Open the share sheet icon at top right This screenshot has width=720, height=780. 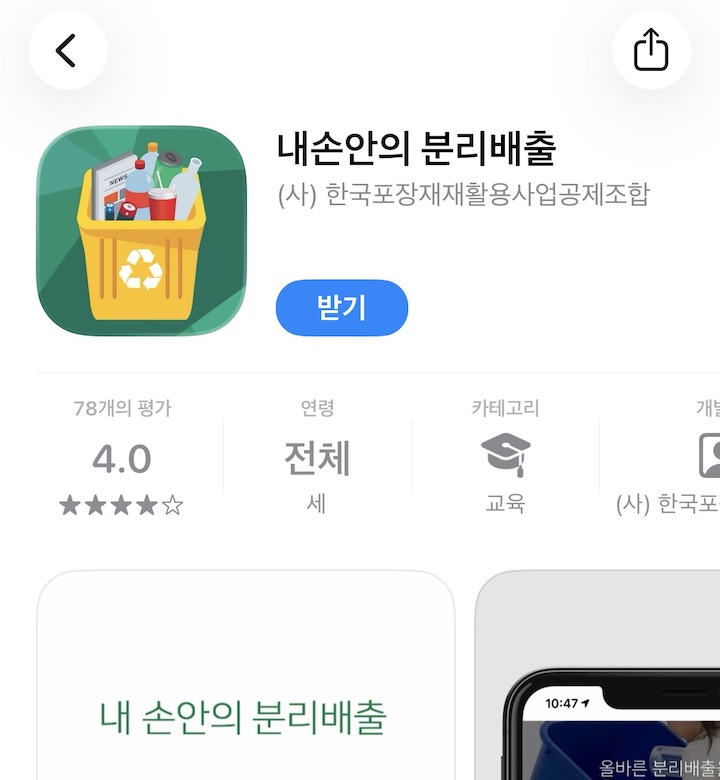click(x=652, y=49)
